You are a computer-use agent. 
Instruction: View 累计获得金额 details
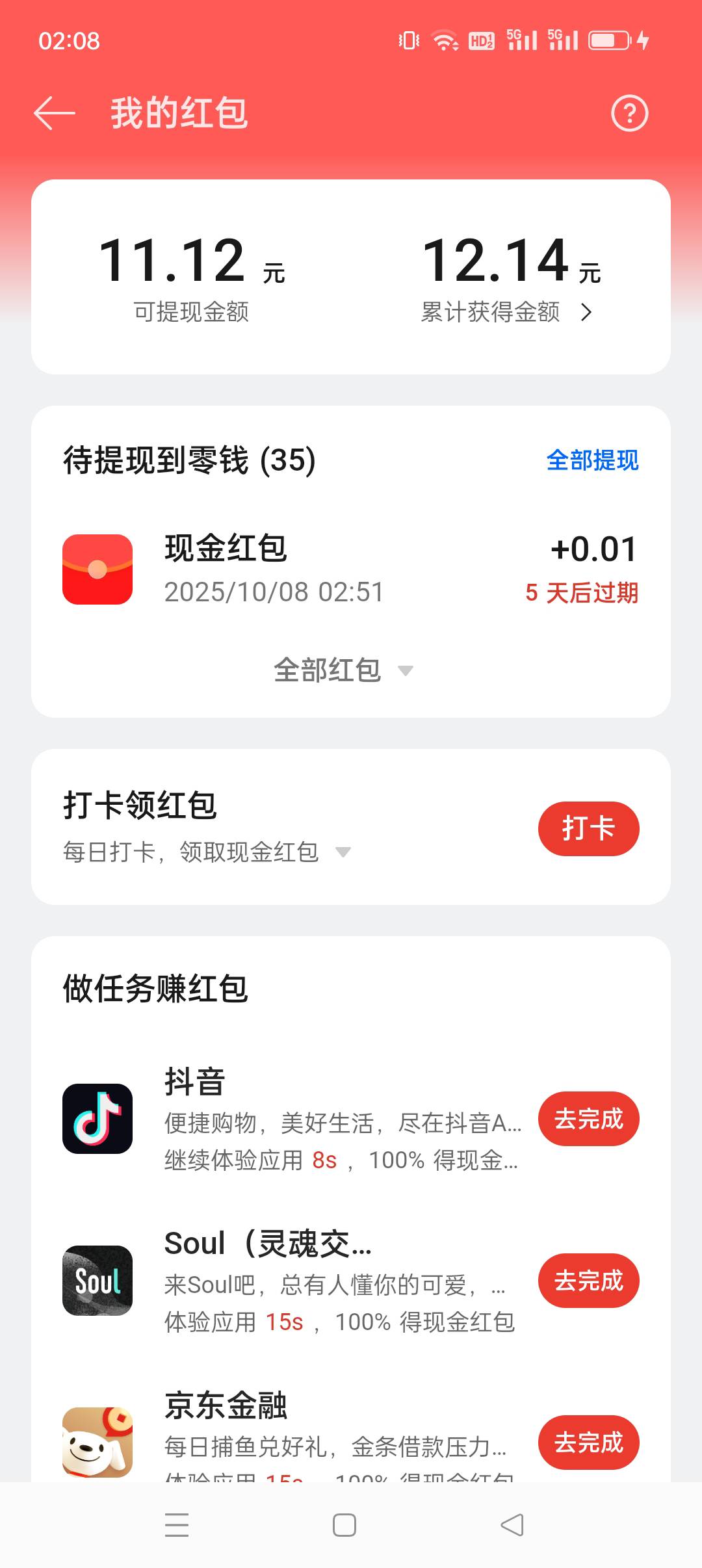click(x=507, y=312)
